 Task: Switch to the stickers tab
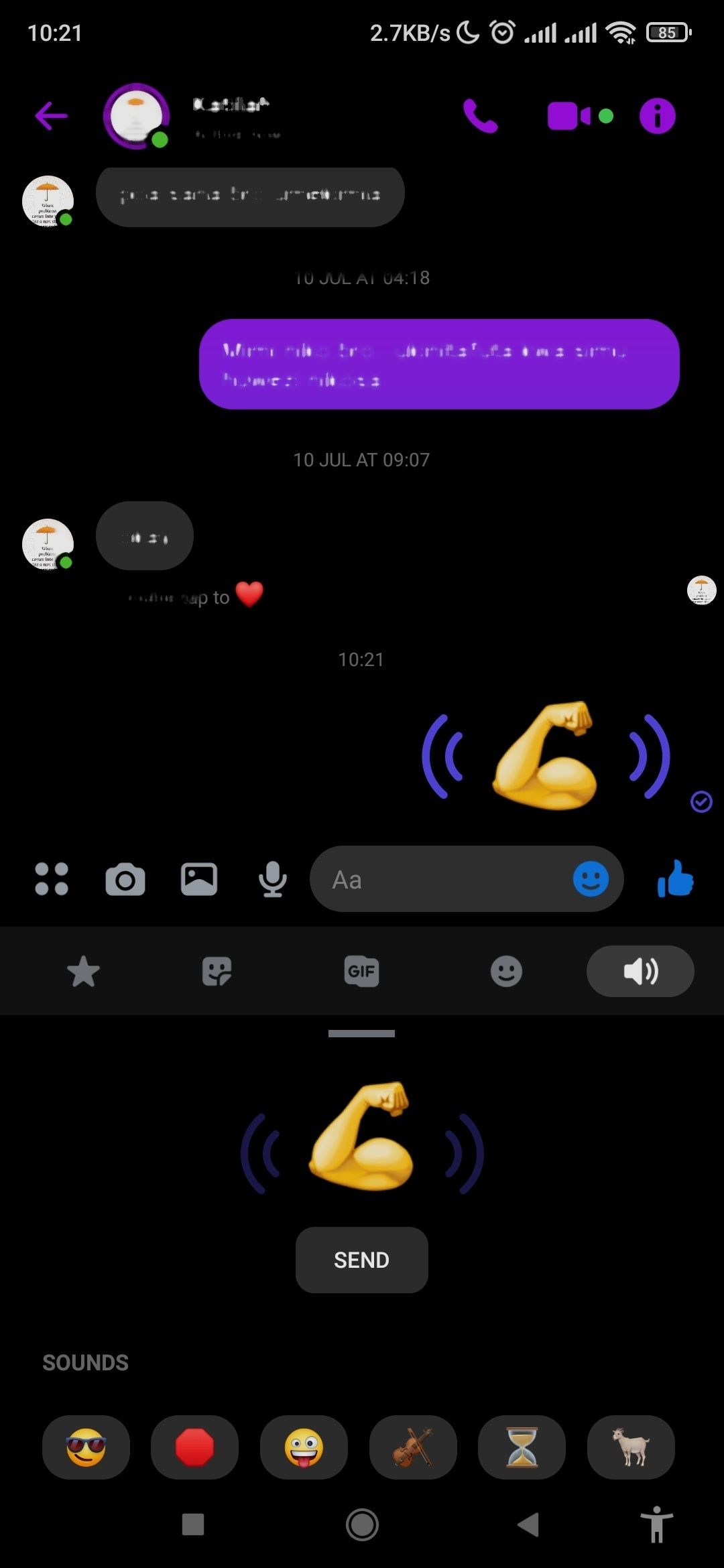coord(217,971)
